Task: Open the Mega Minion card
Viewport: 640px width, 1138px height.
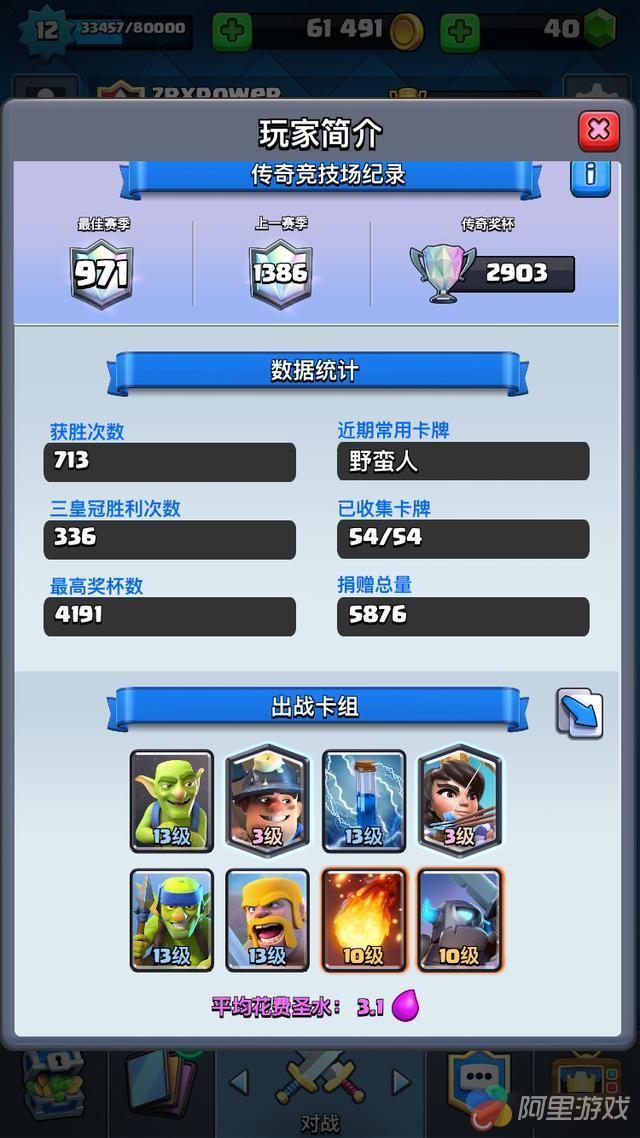Action: pos(459,920)
